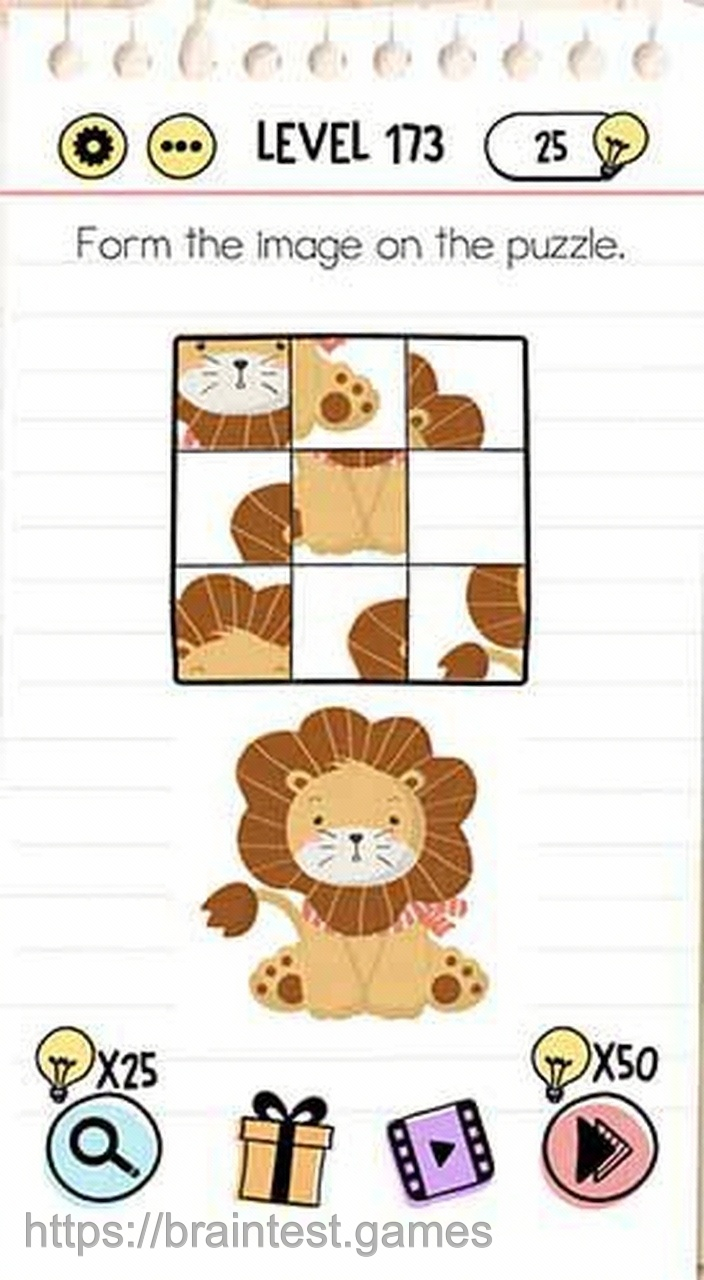Tap the lion paw puzzle tile
Screen dimensions: 704x1280
click(349, 393)
